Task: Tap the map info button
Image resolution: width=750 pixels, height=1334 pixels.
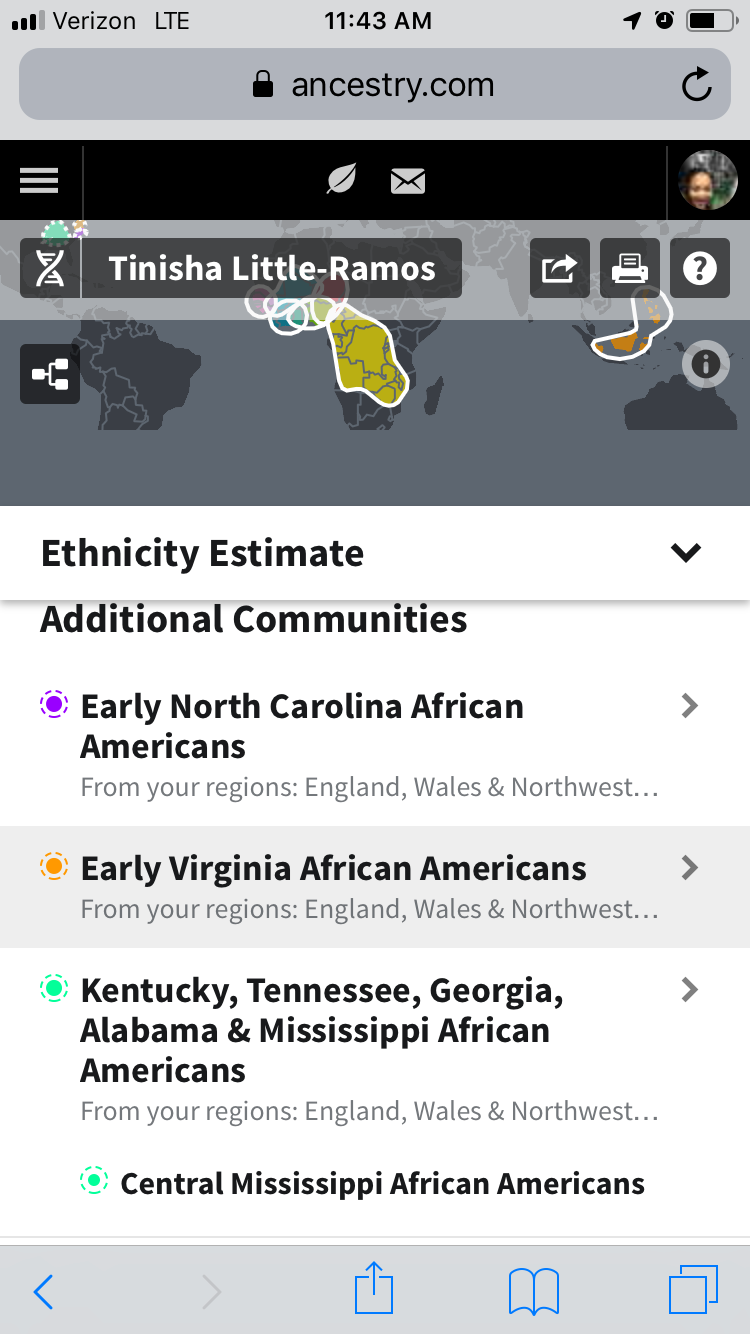Action: pyautogui.click(x=706, y=364)
